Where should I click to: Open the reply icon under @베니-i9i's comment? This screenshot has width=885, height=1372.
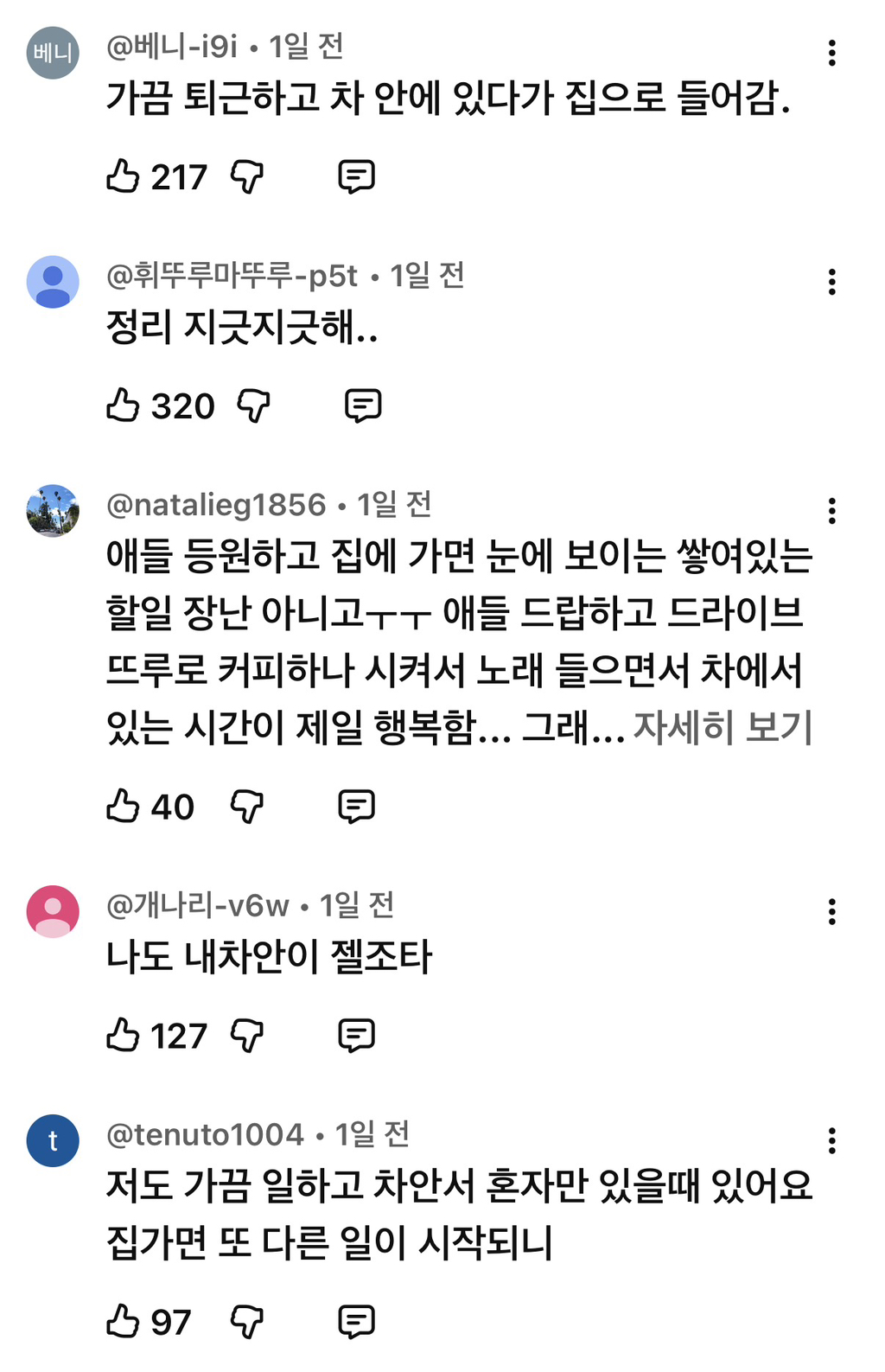(356, 175)
